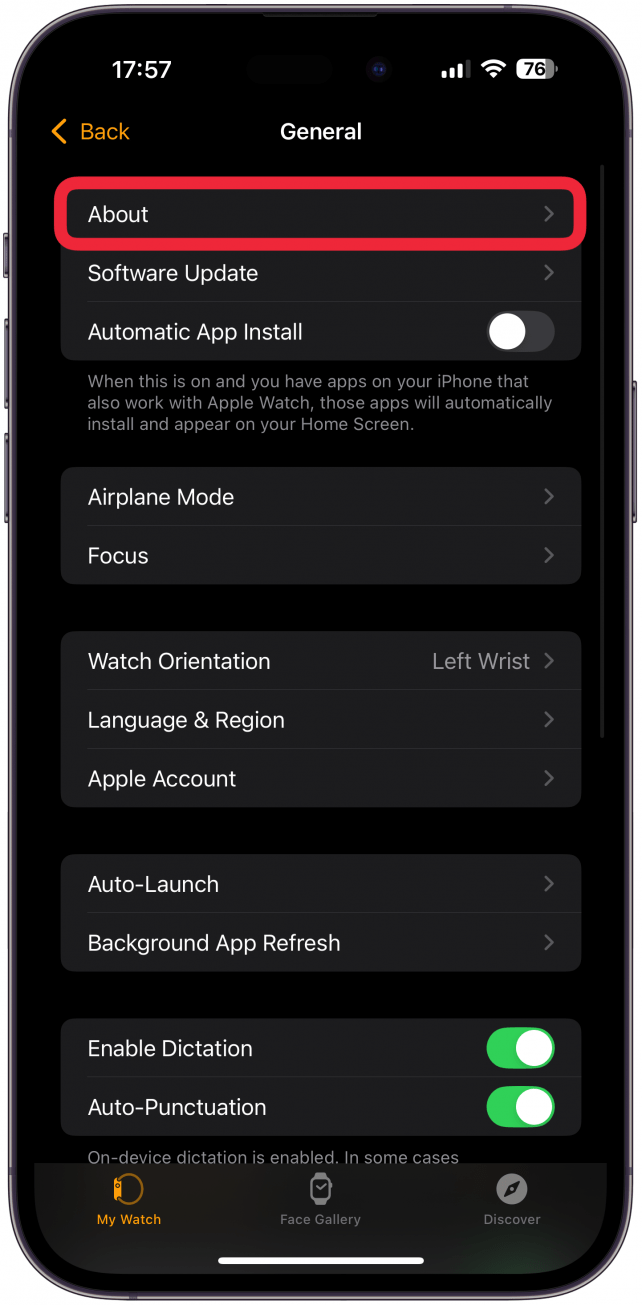Viewport: 642px width, 1305px height.
Task: Select the My Watch tab
Action: pos(129,1200)
